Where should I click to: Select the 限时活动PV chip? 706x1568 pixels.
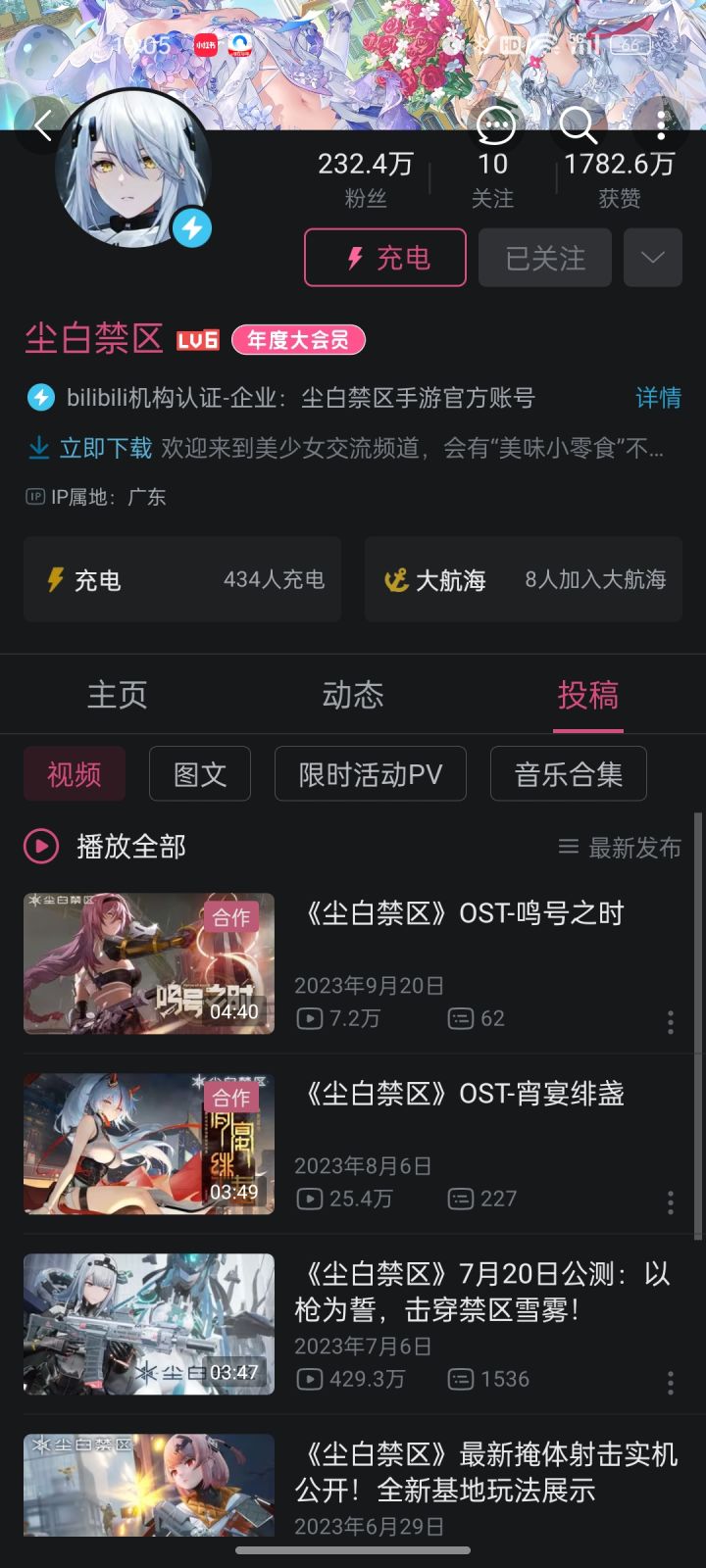[x=371, y=774]
